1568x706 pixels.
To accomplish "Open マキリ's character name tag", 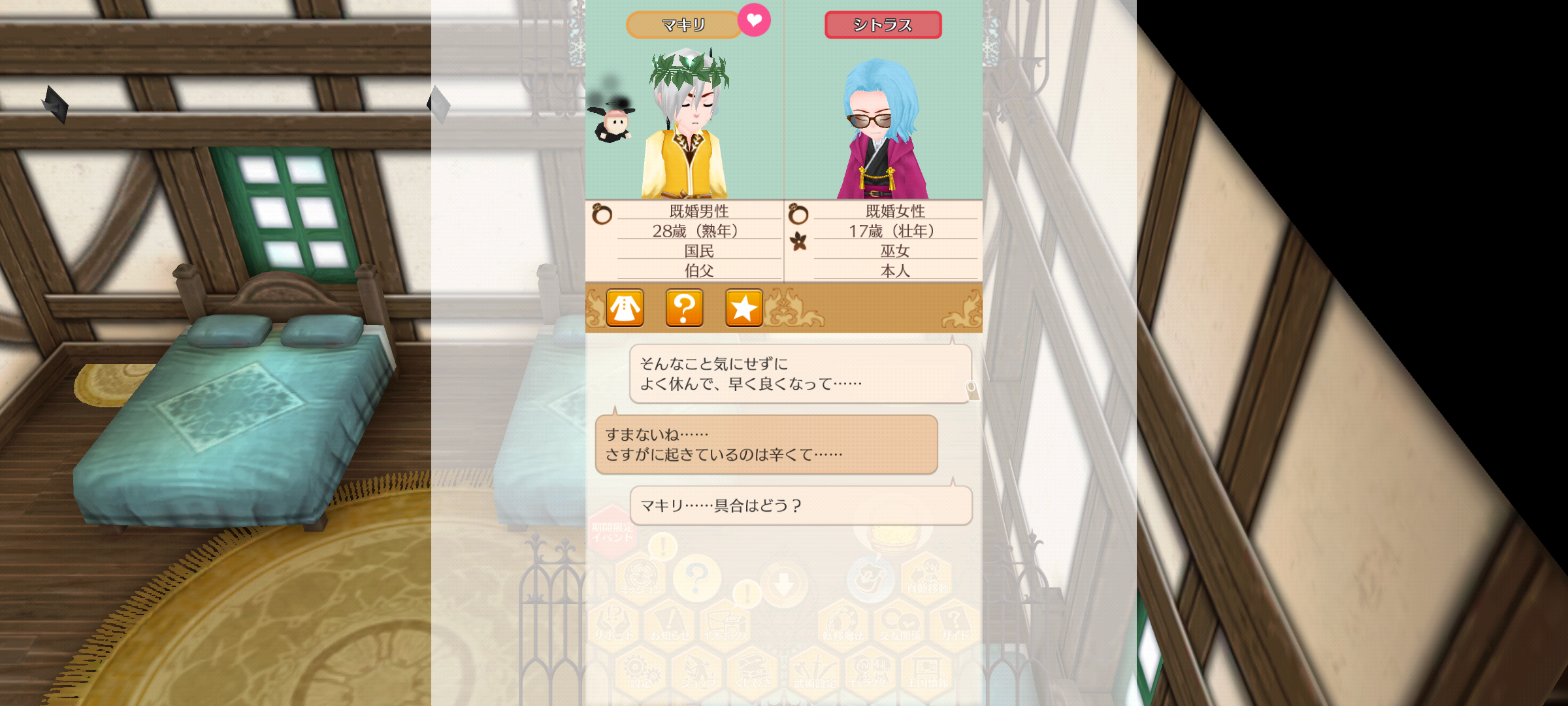I will pos(683,25).
